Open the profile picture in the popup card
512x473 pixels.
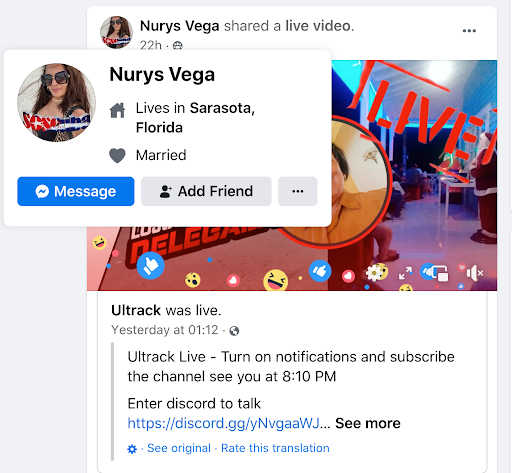pyautogui.click(x=56, y=102)
